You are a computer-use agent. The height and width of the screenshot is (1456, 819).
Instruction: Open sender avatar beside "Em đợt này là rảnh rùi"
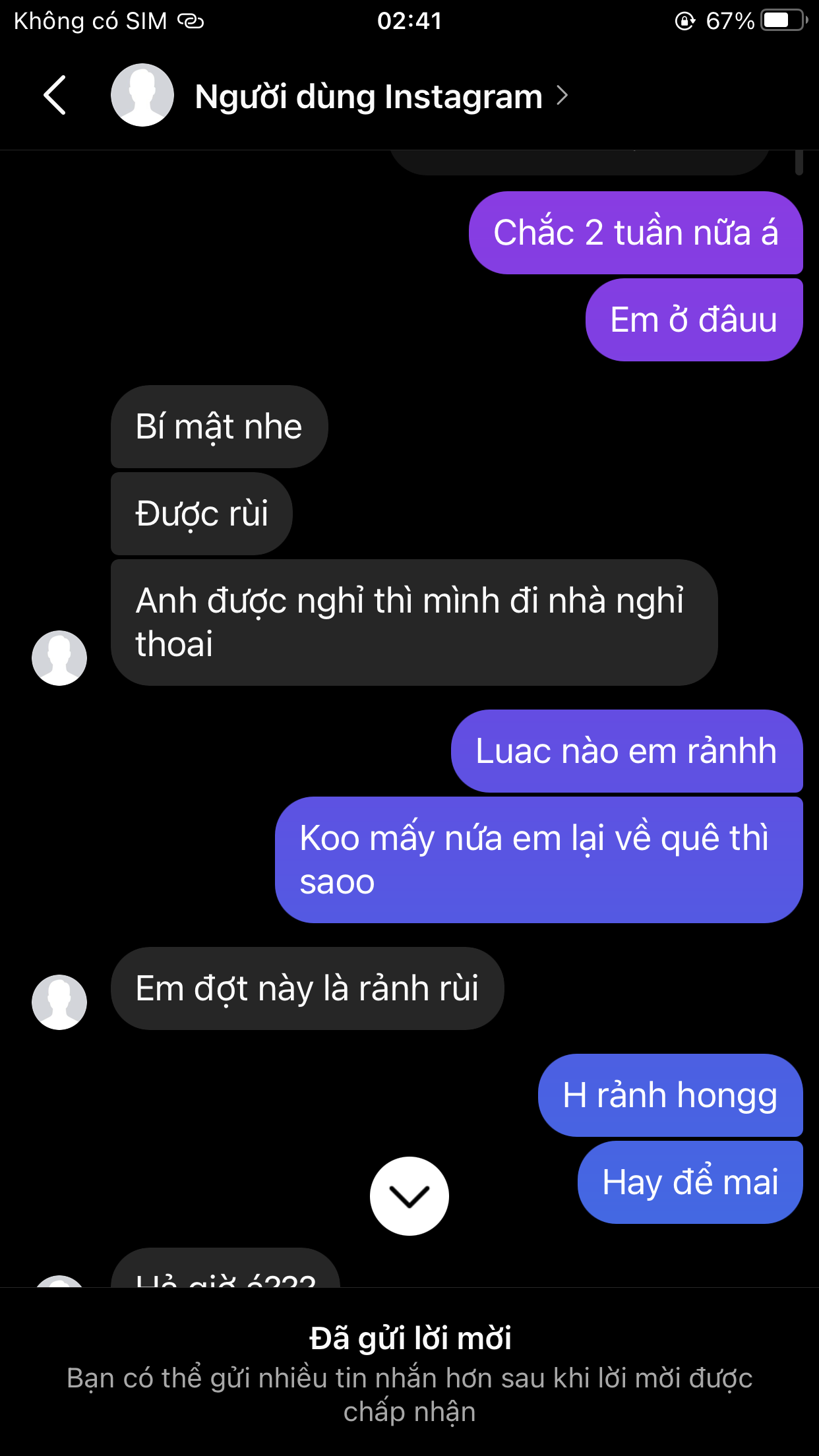(59, 1002)
